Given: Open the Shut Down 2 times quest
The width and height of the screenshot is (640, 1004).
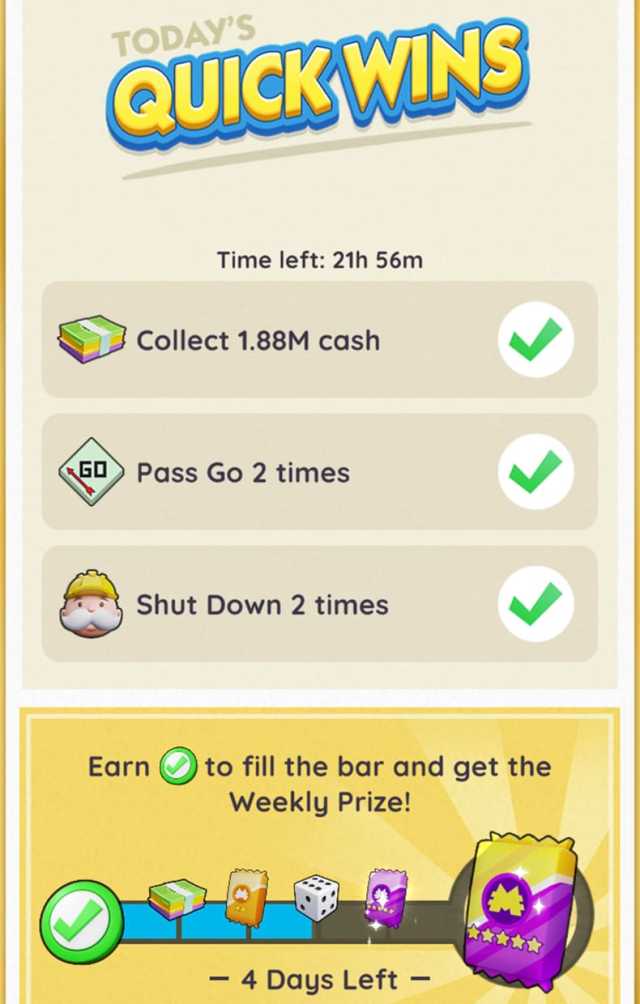Looking at the screenshot, I should click(318, 604).
